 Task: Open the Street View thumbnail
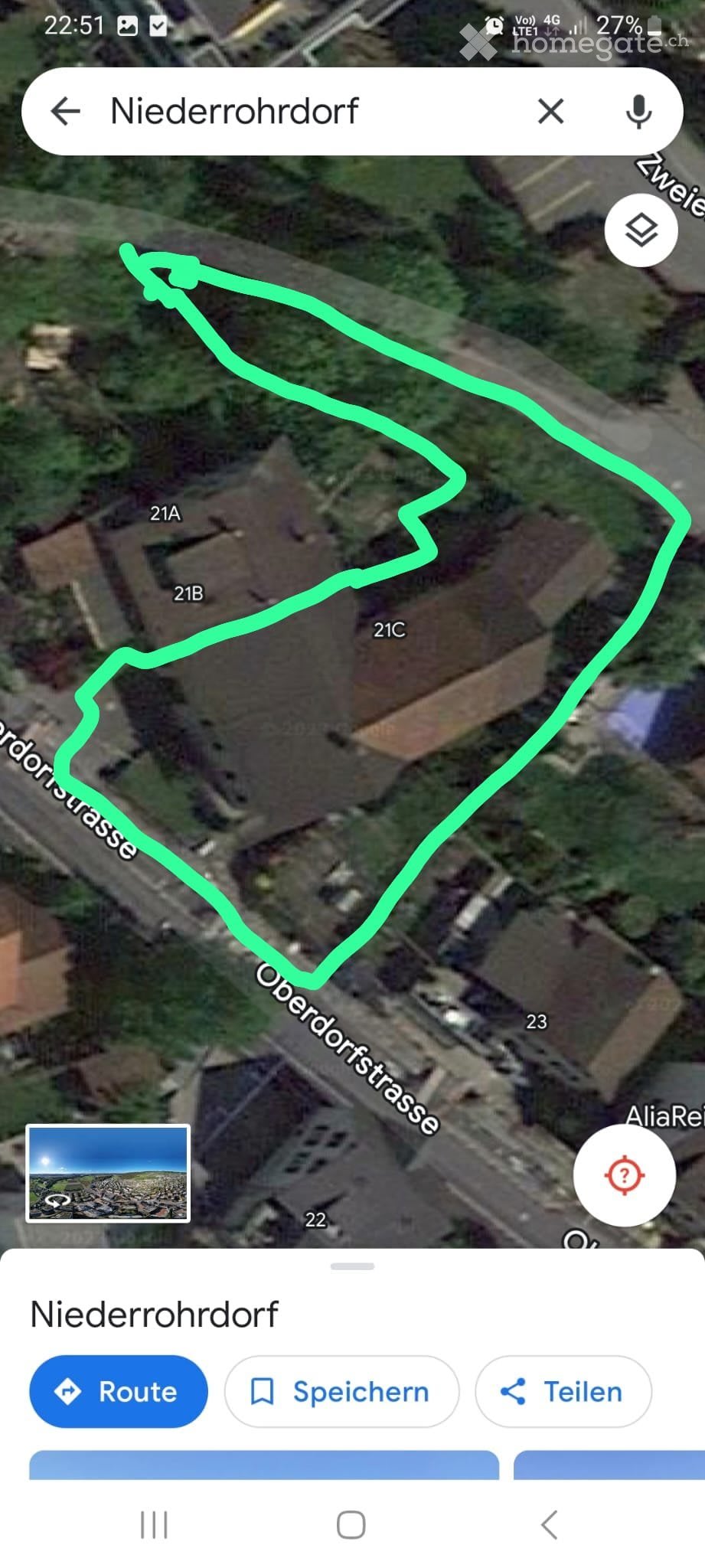click(x=108, y=1173)
